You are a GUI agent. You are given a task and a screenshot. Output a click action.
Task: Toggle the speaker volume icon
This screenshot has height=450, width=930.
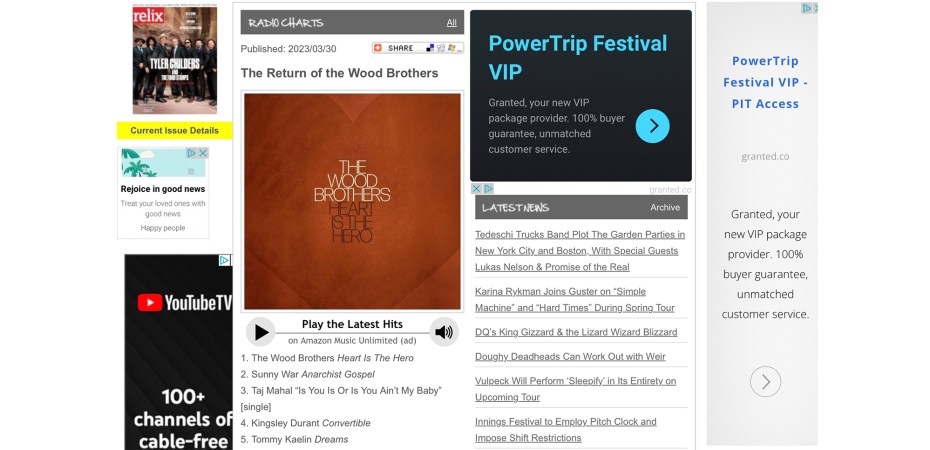point(444,331)
